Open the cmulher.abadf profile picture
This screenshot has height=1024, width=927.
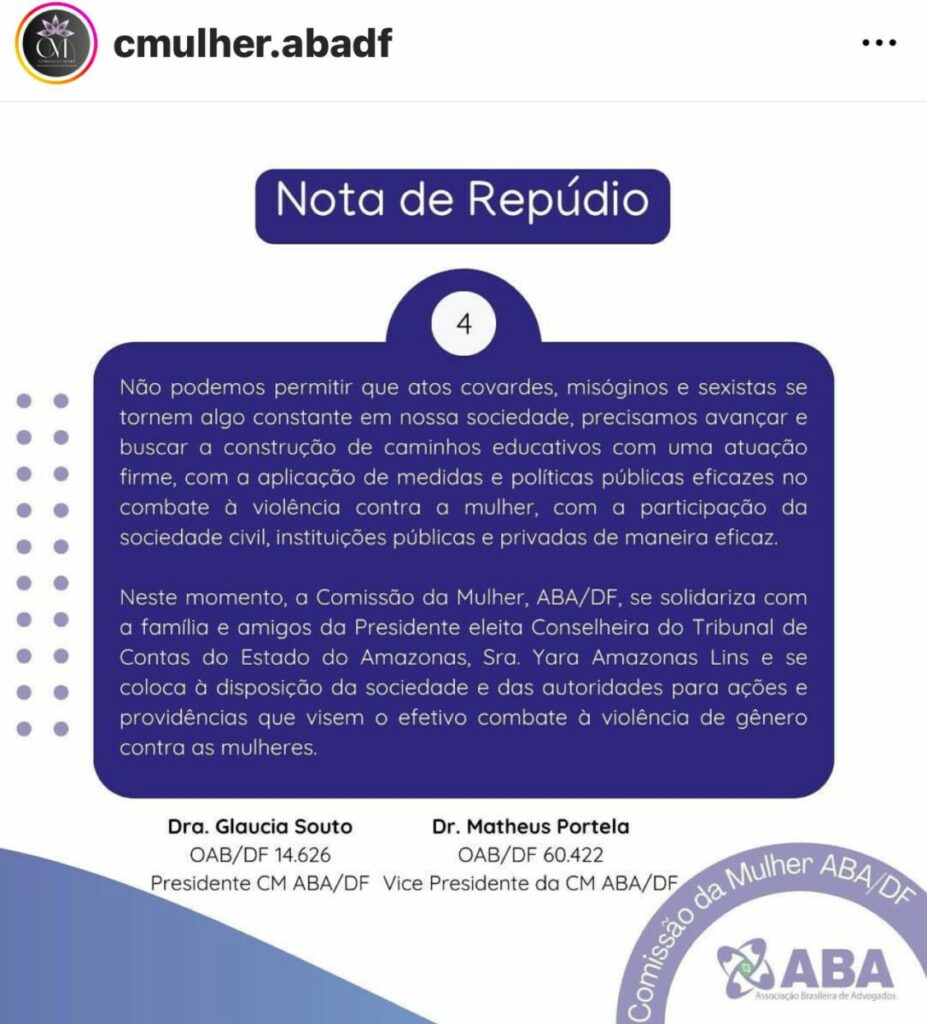pos(56,44)
